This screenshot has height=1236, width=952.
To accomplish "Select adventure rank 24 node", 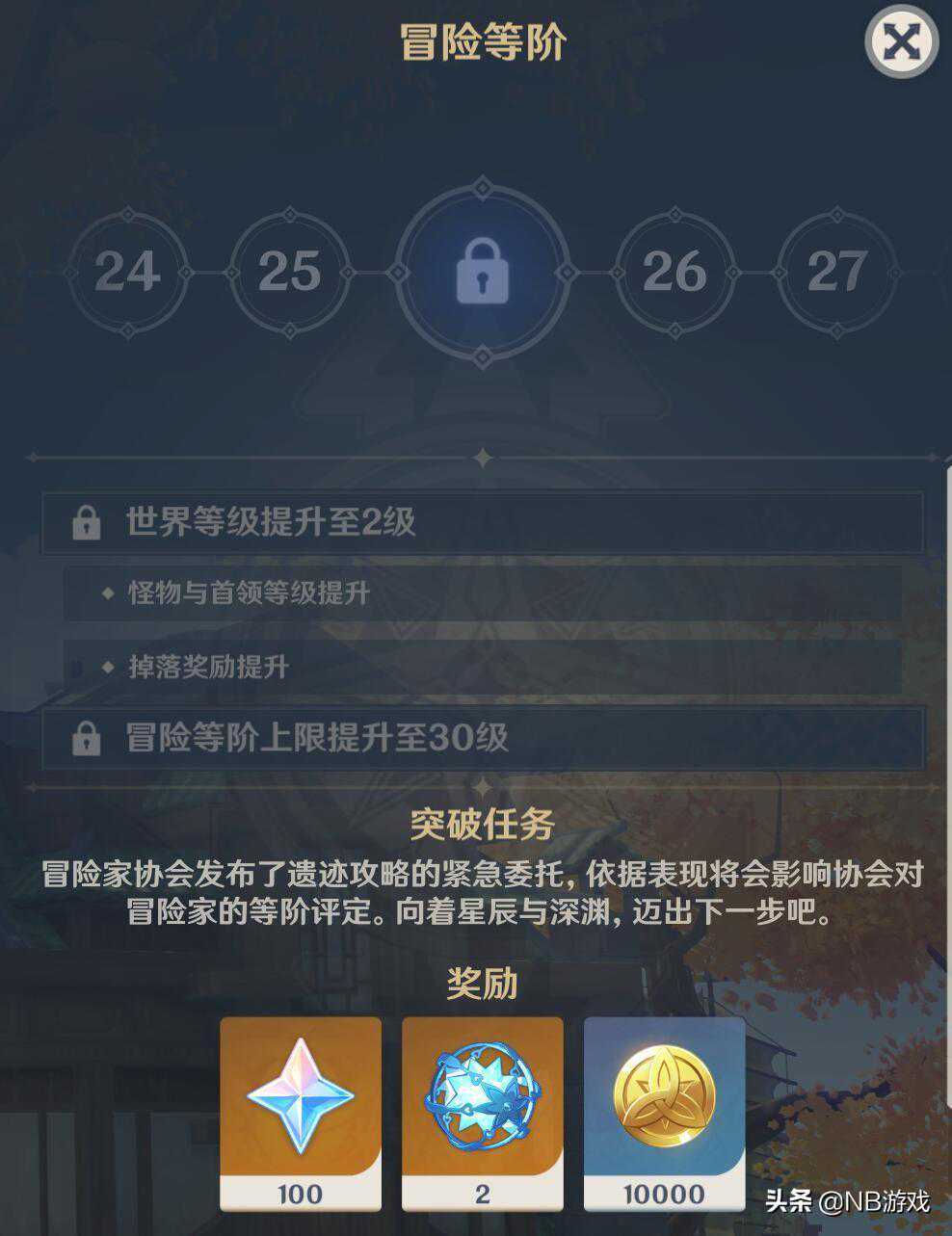I will [x=127, y=273].
